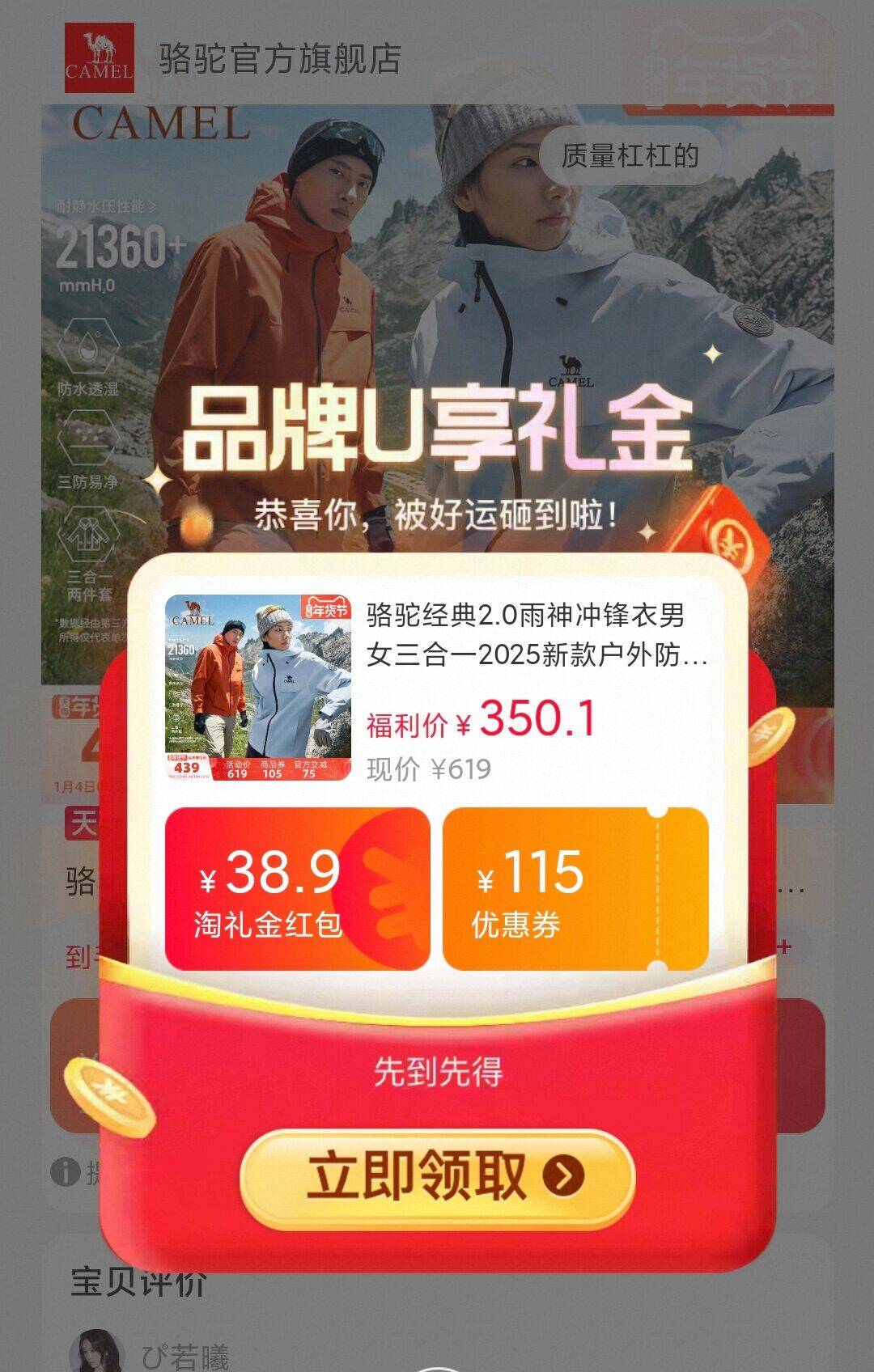Tap the 立即领取 claim button
874x1372 pixels.
coord(437,1178)
